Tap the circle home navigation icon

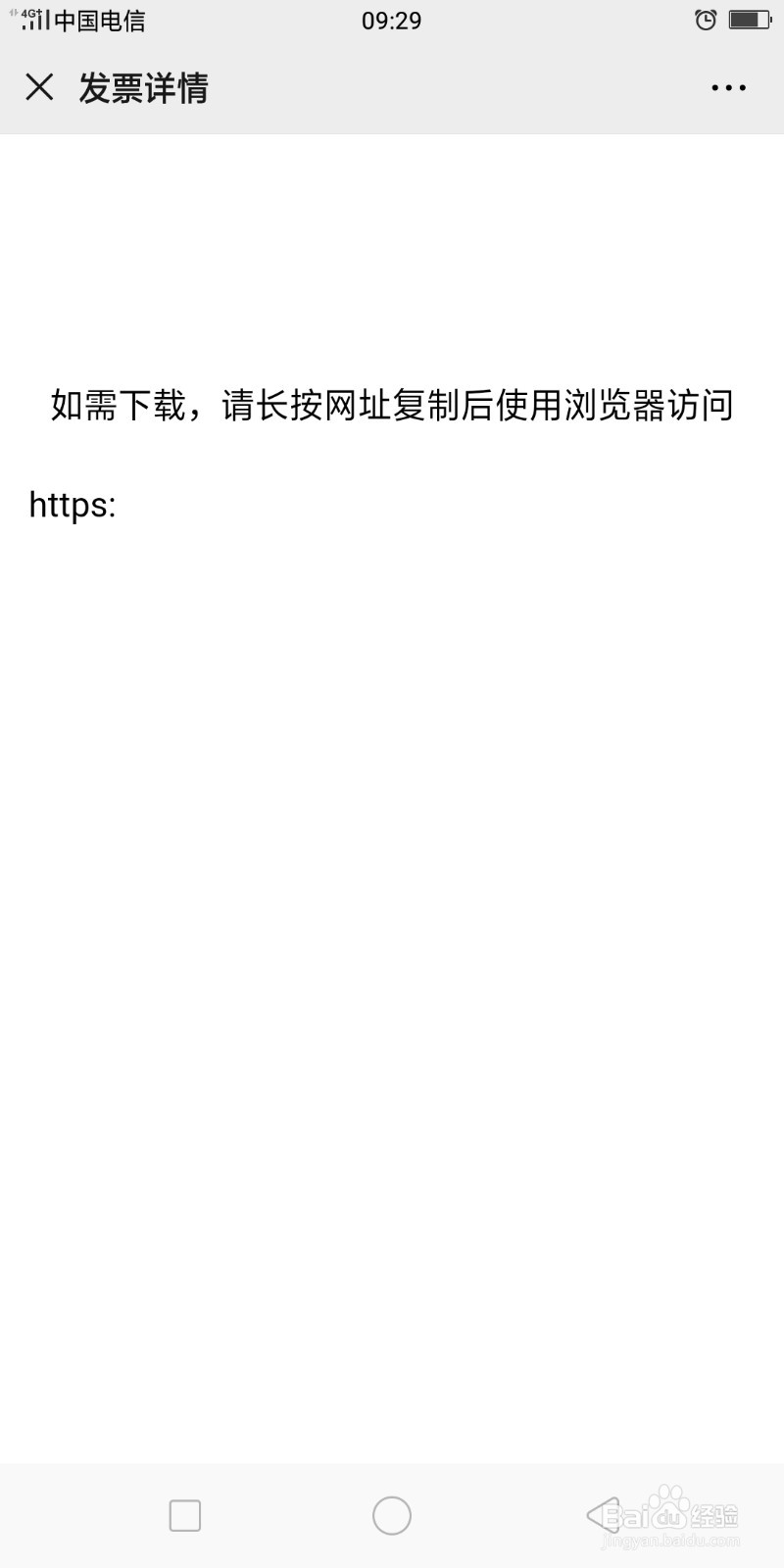click(390, 1514)
